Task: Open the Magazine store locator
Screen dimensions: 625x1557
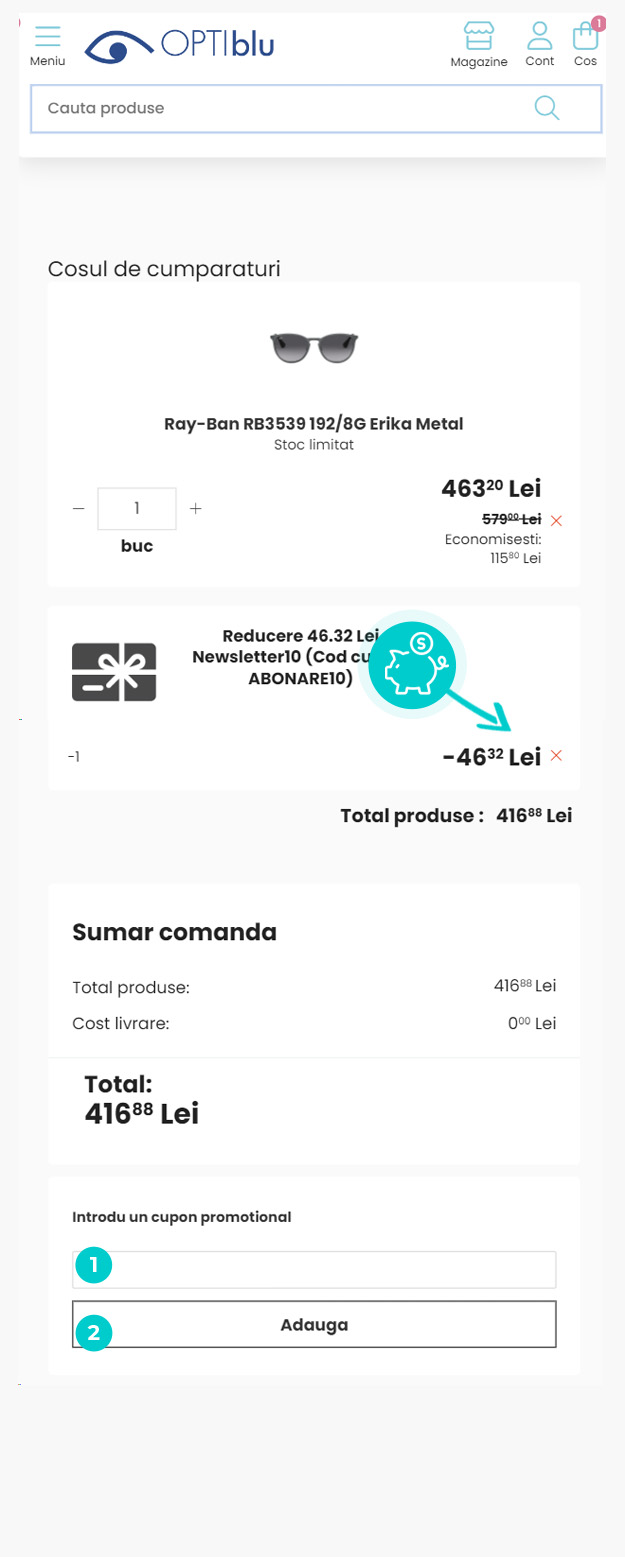Action: click(478, 45)
